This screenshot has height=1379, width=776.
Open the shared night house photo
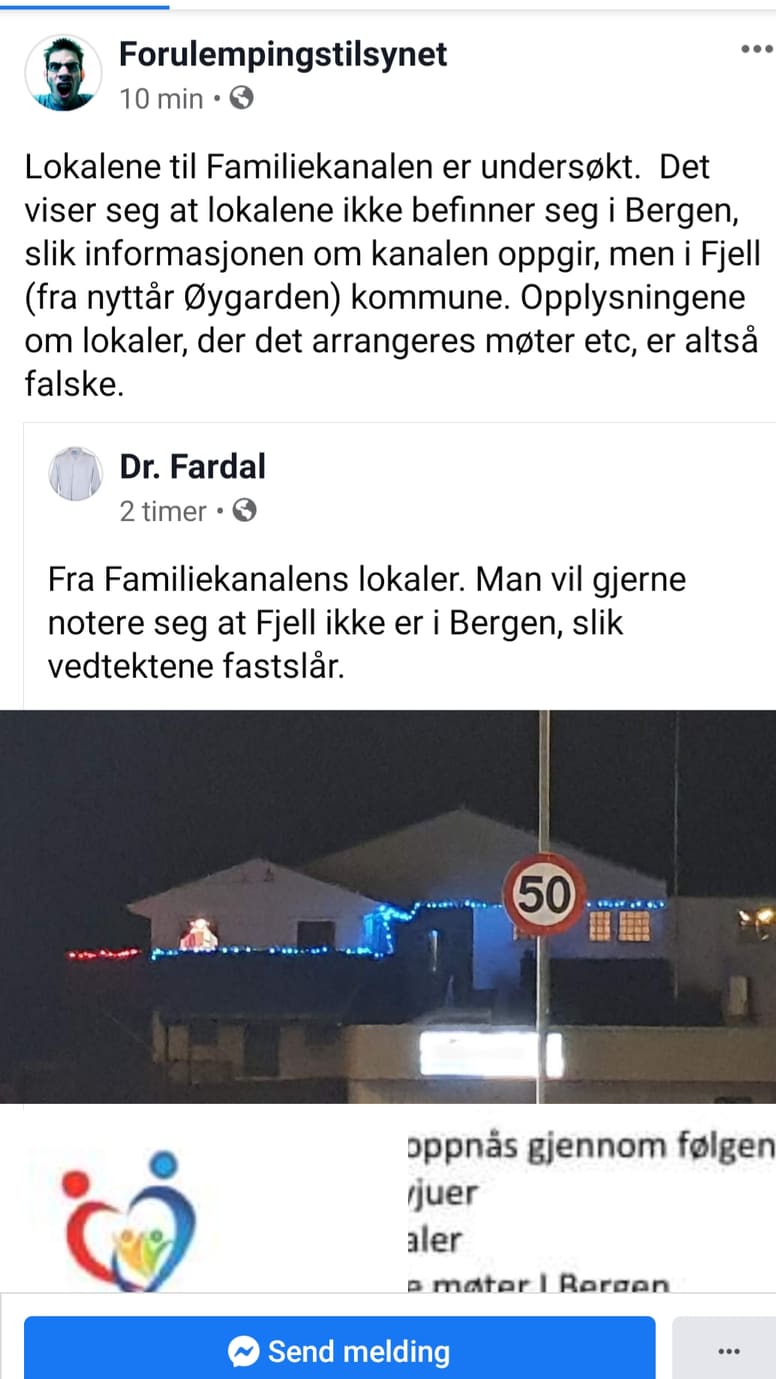[388, 906]
